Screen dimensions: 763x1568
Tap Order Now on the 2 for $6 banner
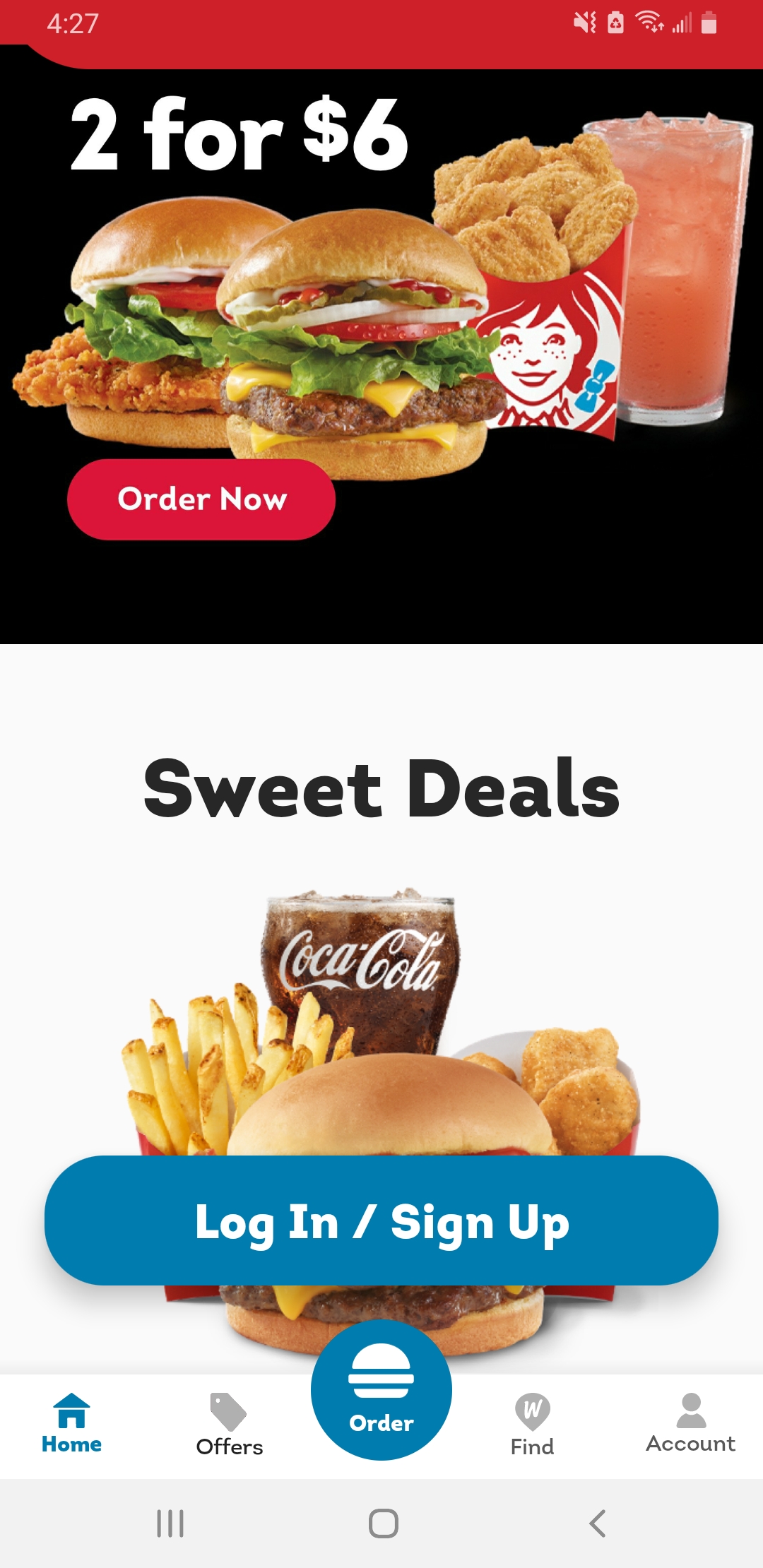[201, 499]
